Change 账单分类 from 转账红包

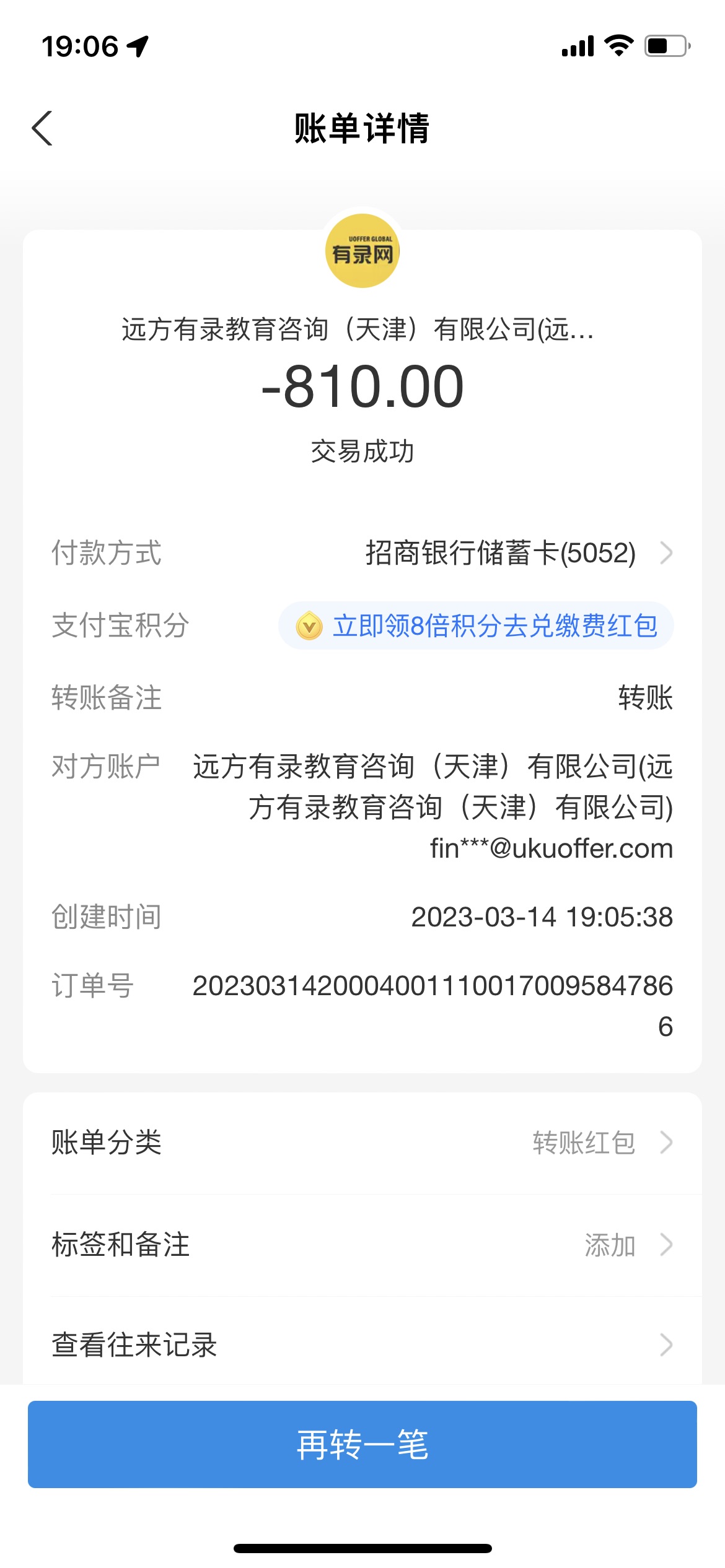pyautogui.click(x=362, y=1143)
